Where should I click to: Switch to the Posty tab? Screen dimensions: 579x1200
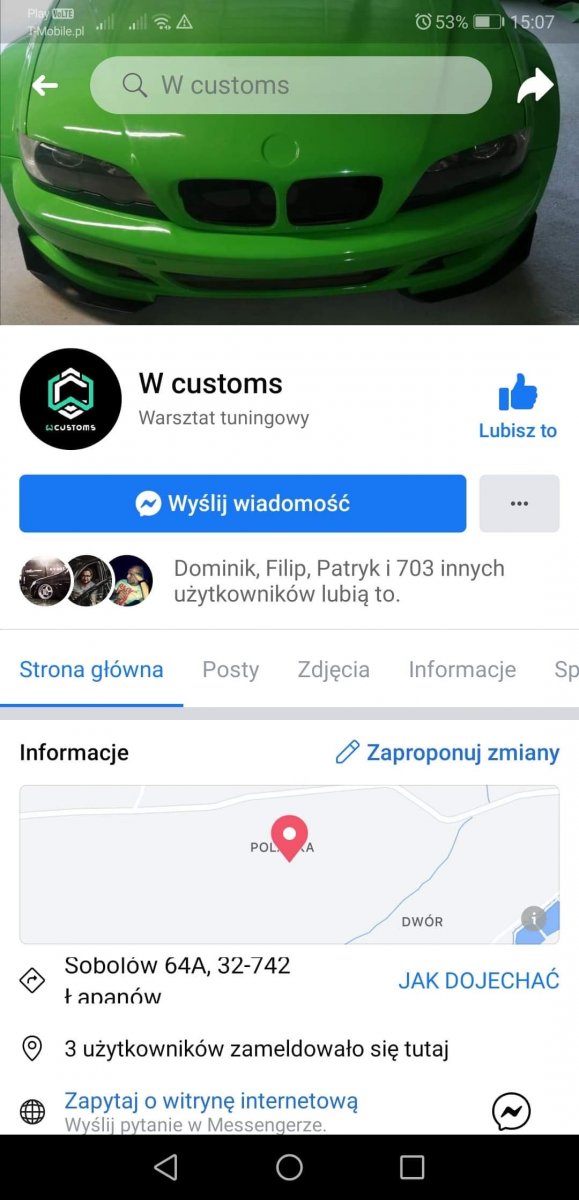[230, 670]
